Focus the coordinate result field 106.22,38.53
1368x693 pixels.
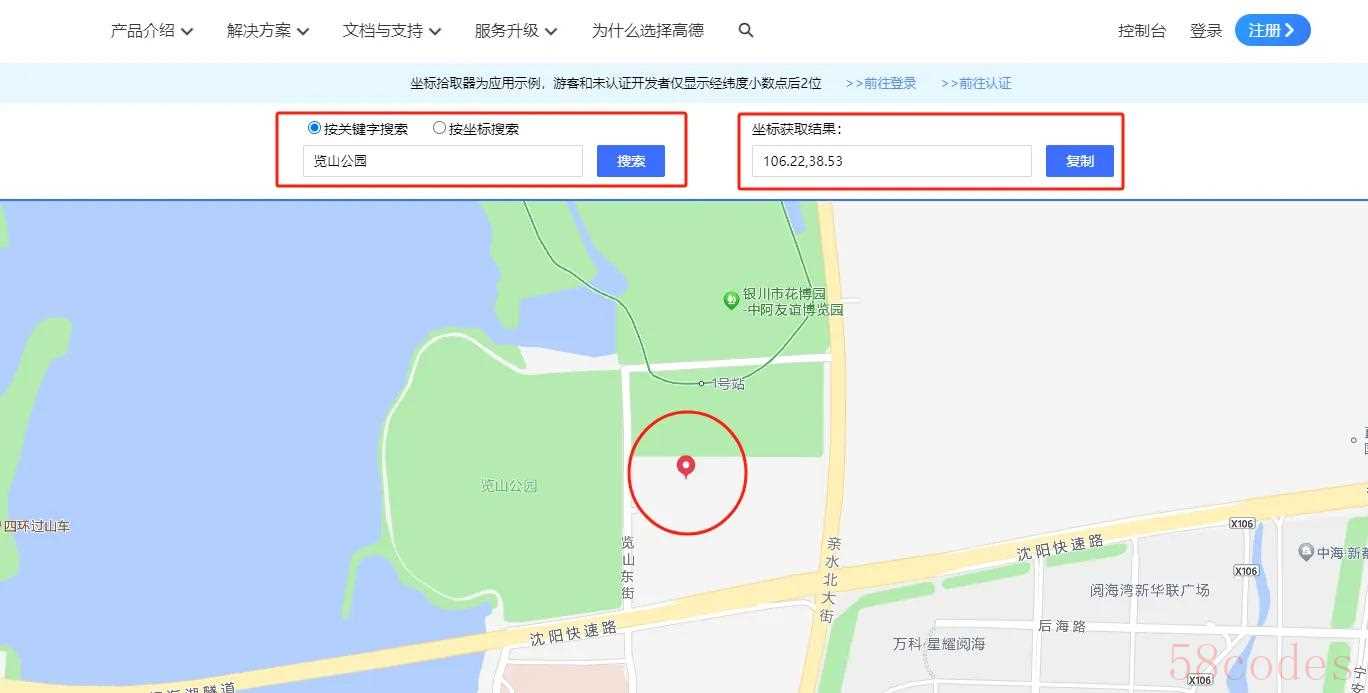point(890,160)
